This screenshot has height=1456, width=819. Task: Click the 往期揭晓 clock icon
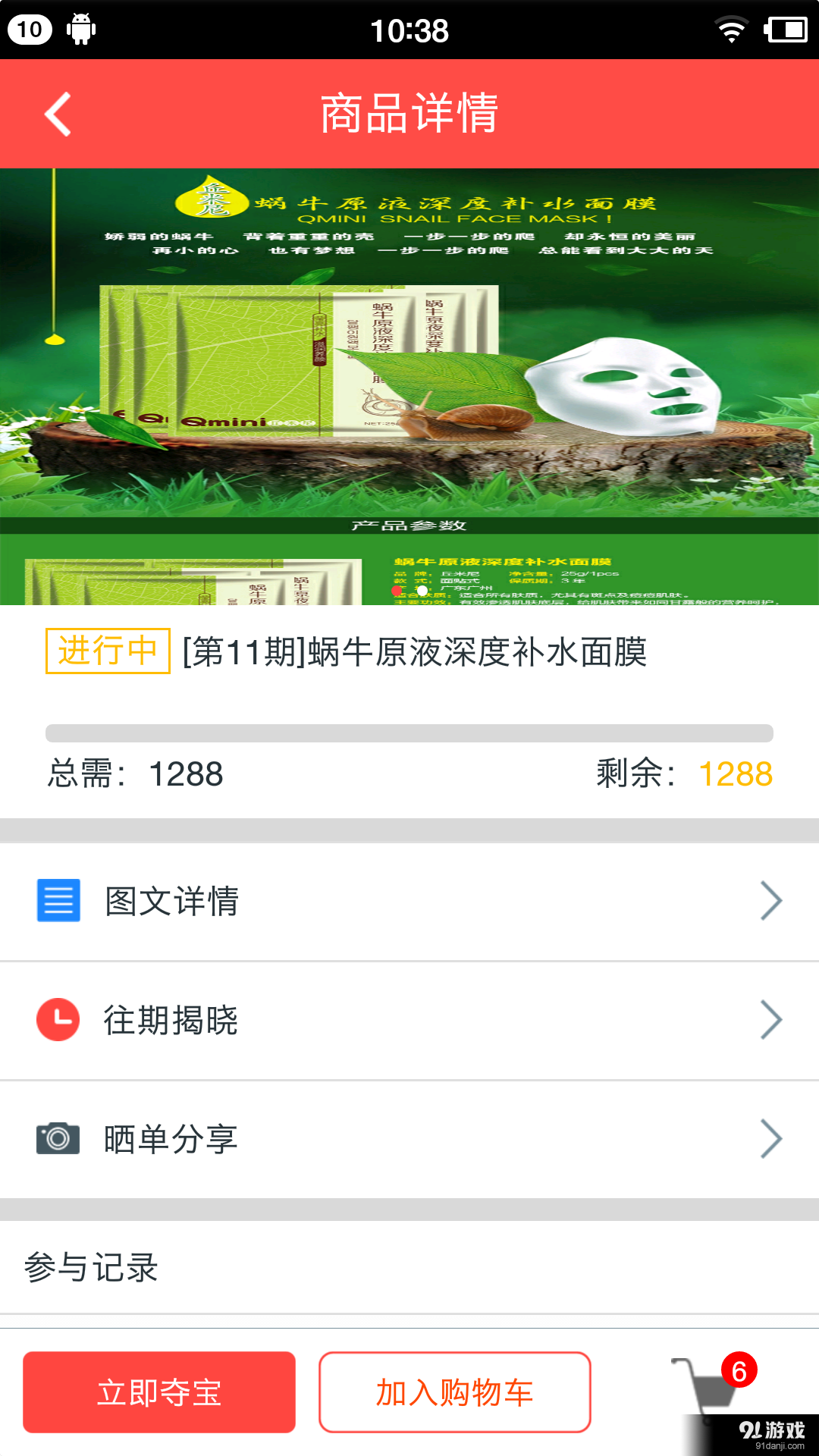pyautogui.click(x=58, y=1020)
